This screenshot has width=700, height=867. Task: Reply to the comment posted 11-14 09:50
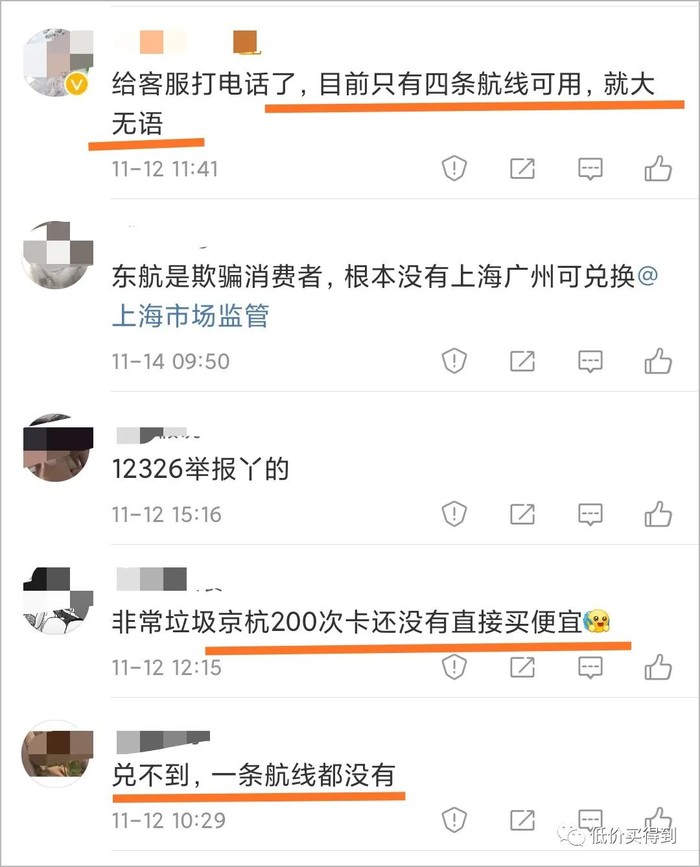pos(590,360)
